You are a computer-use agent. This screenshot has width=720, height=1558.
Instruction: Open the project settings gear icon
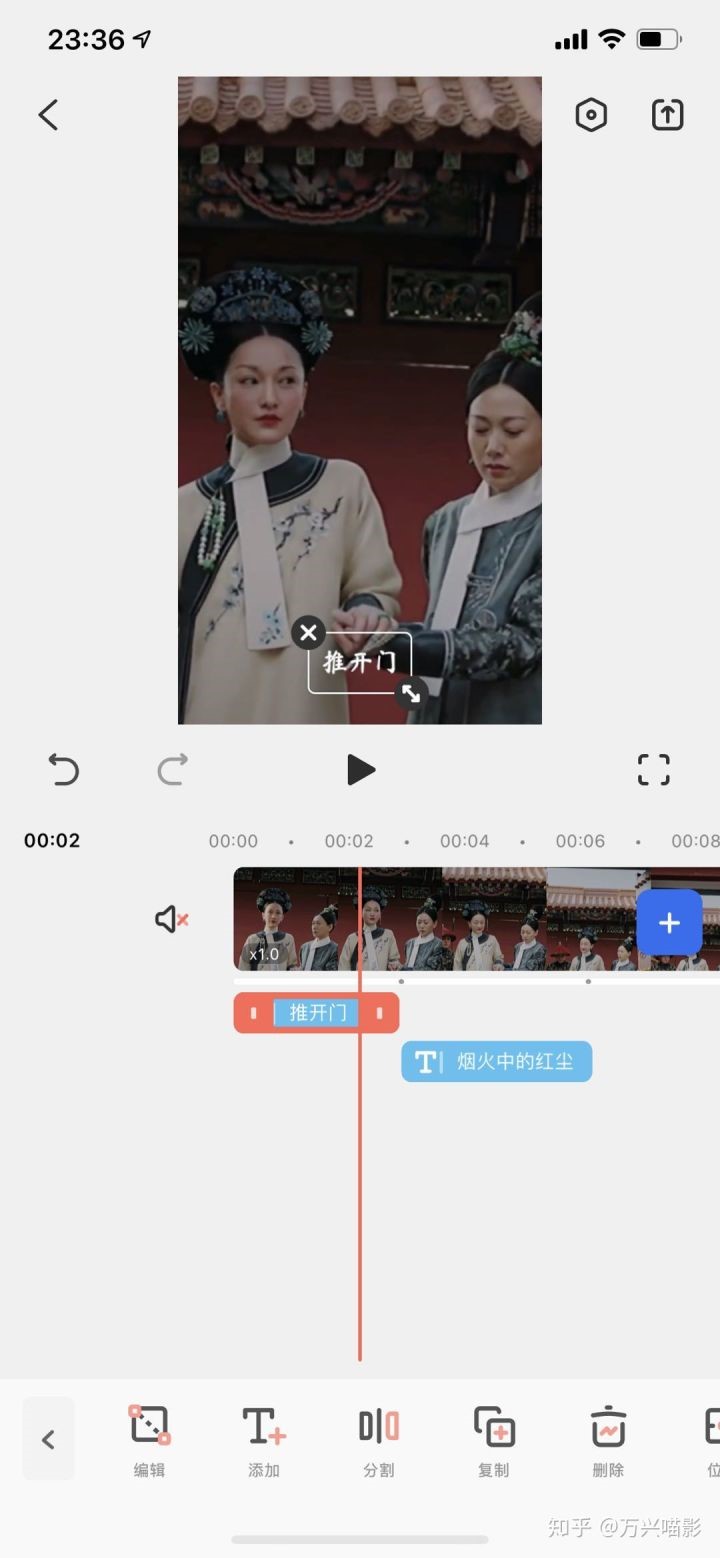(590, 114)
